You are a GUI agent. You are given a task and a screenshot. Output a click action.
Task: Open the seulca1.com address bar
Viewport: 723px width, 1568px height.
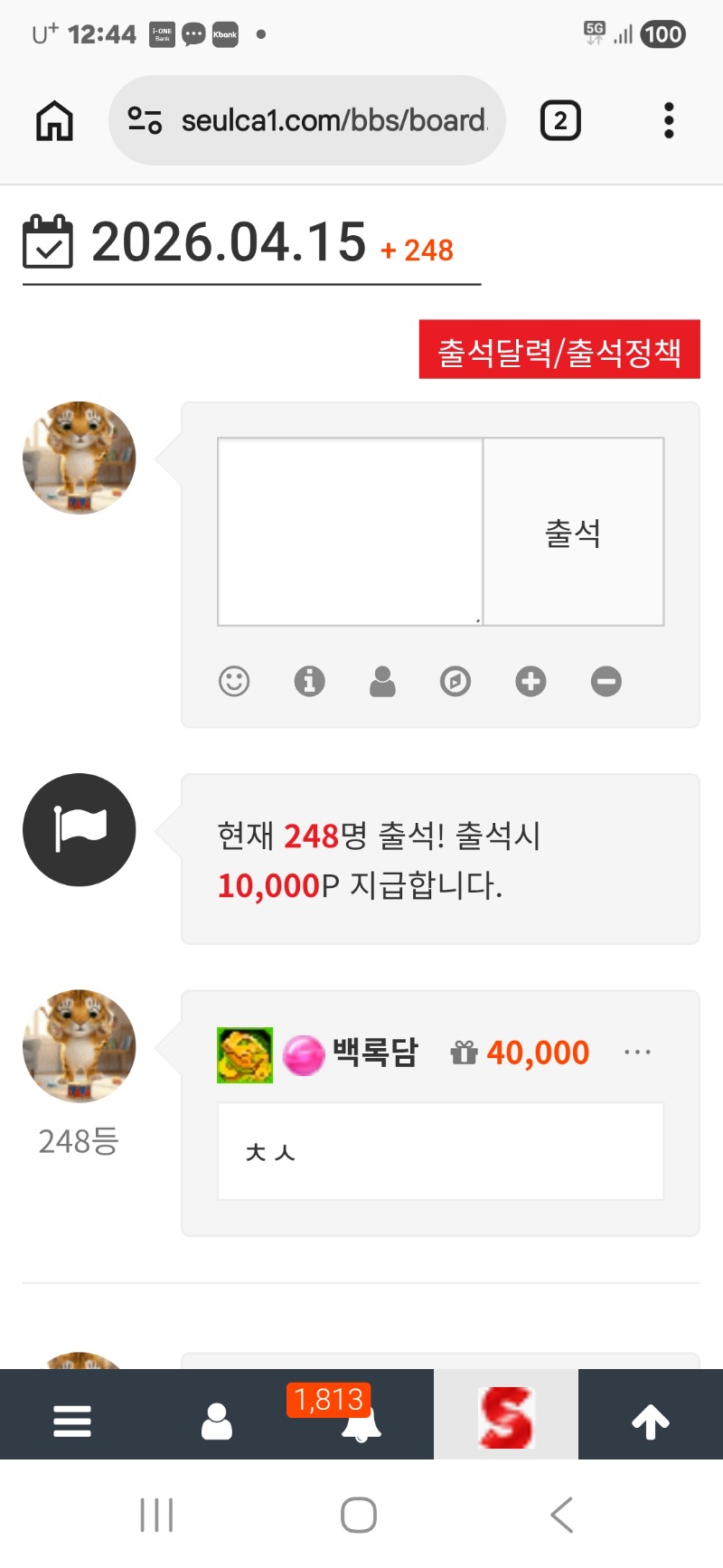(x=307, y=120)
